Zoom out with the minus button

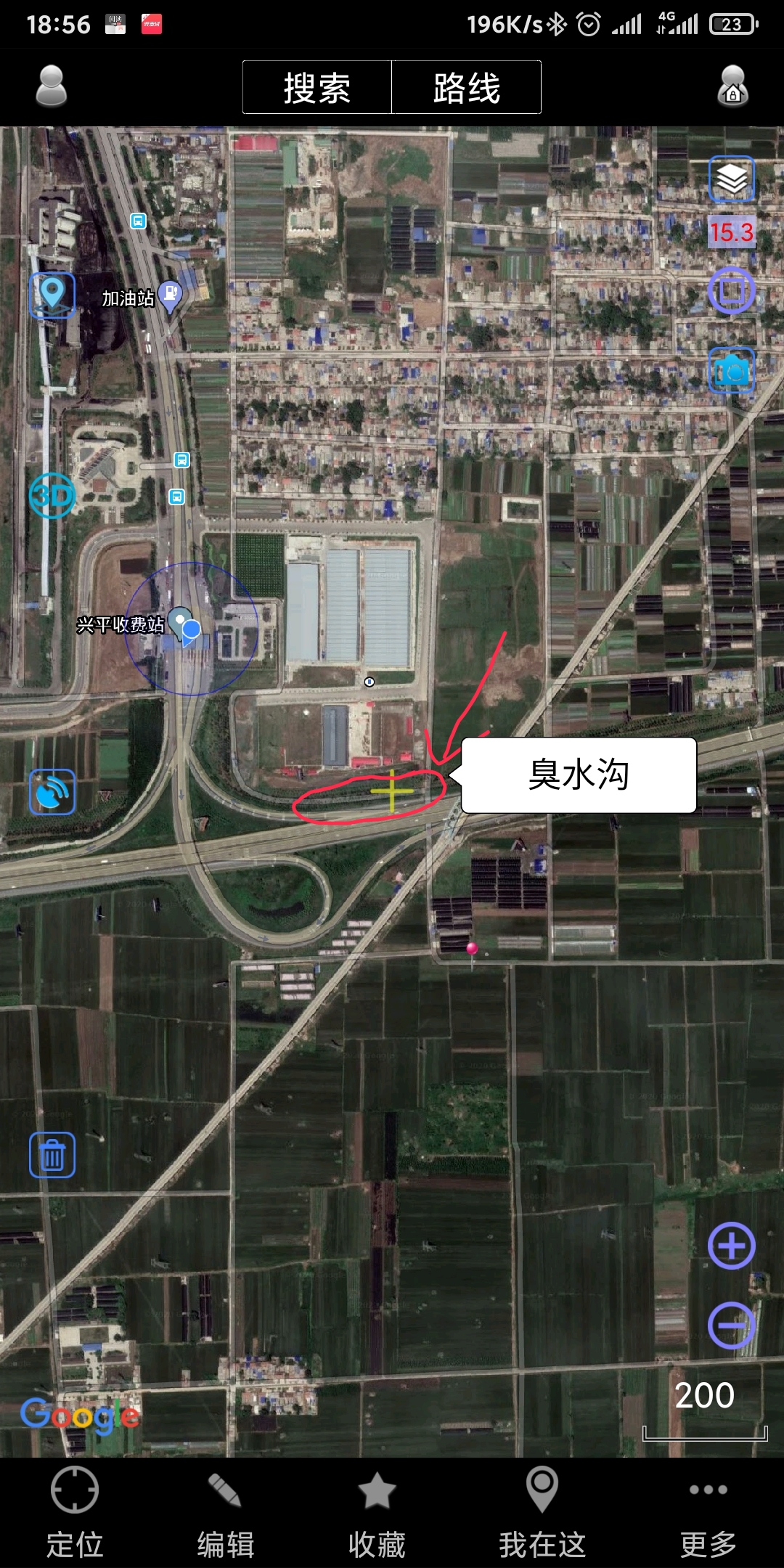(x=732, y=1326)
